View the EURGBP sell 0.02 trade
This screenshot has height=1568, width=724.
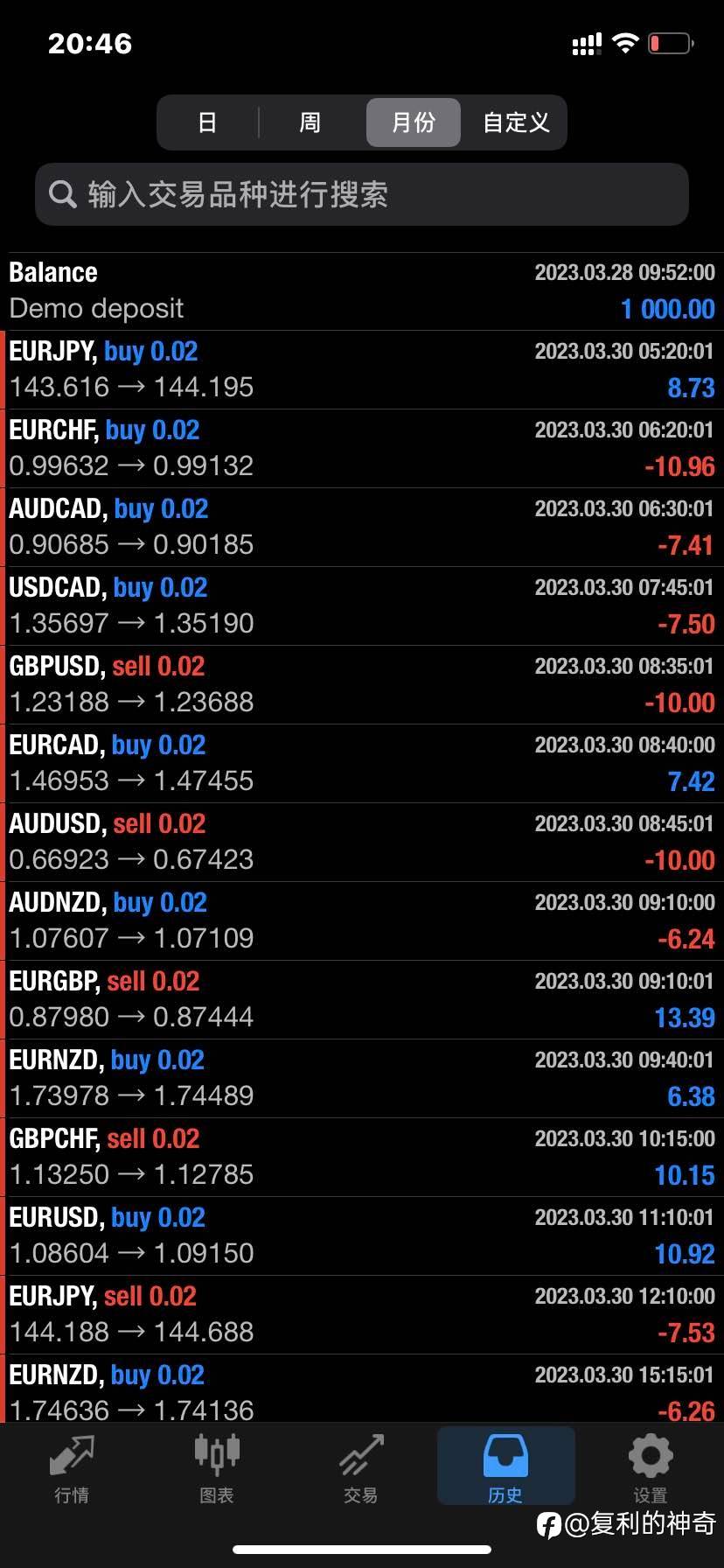pyautogui.click(x=362, y=999)
